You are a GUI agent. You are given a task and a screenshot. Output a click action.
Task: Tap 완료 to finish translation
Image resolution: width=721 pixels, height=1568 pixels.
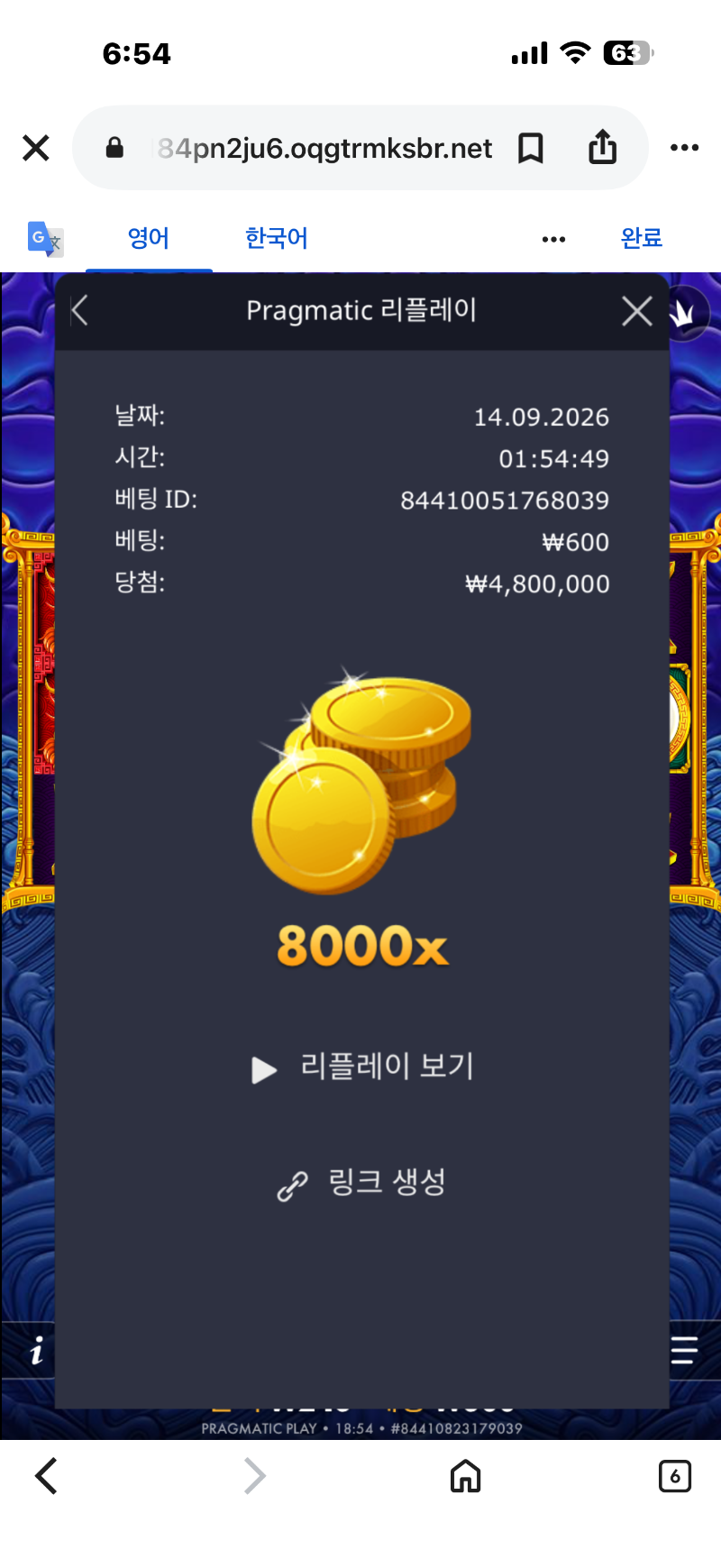(x=642, y=238)
